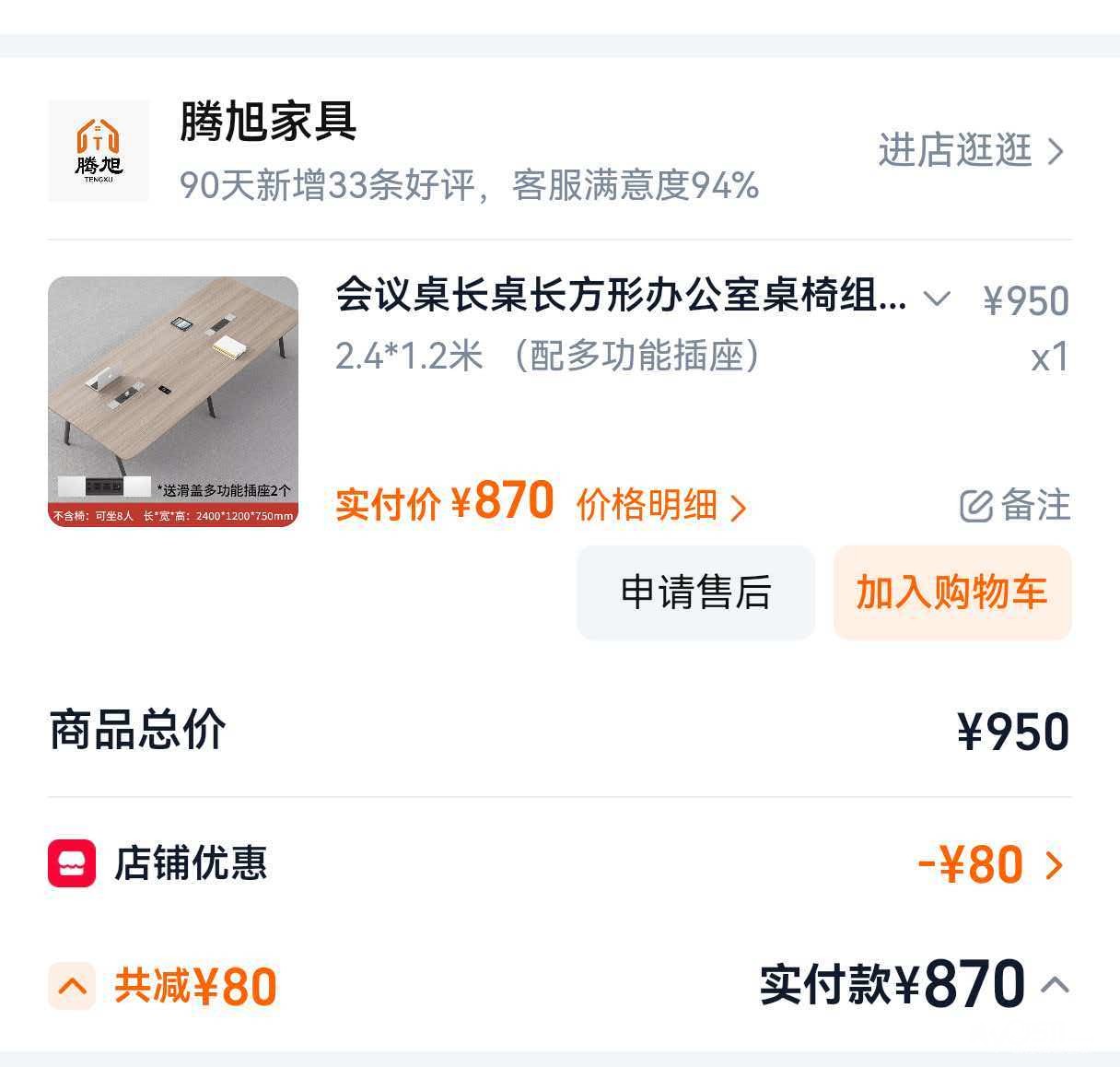Tap 申请售后 to request after-sales

point(696,592)
